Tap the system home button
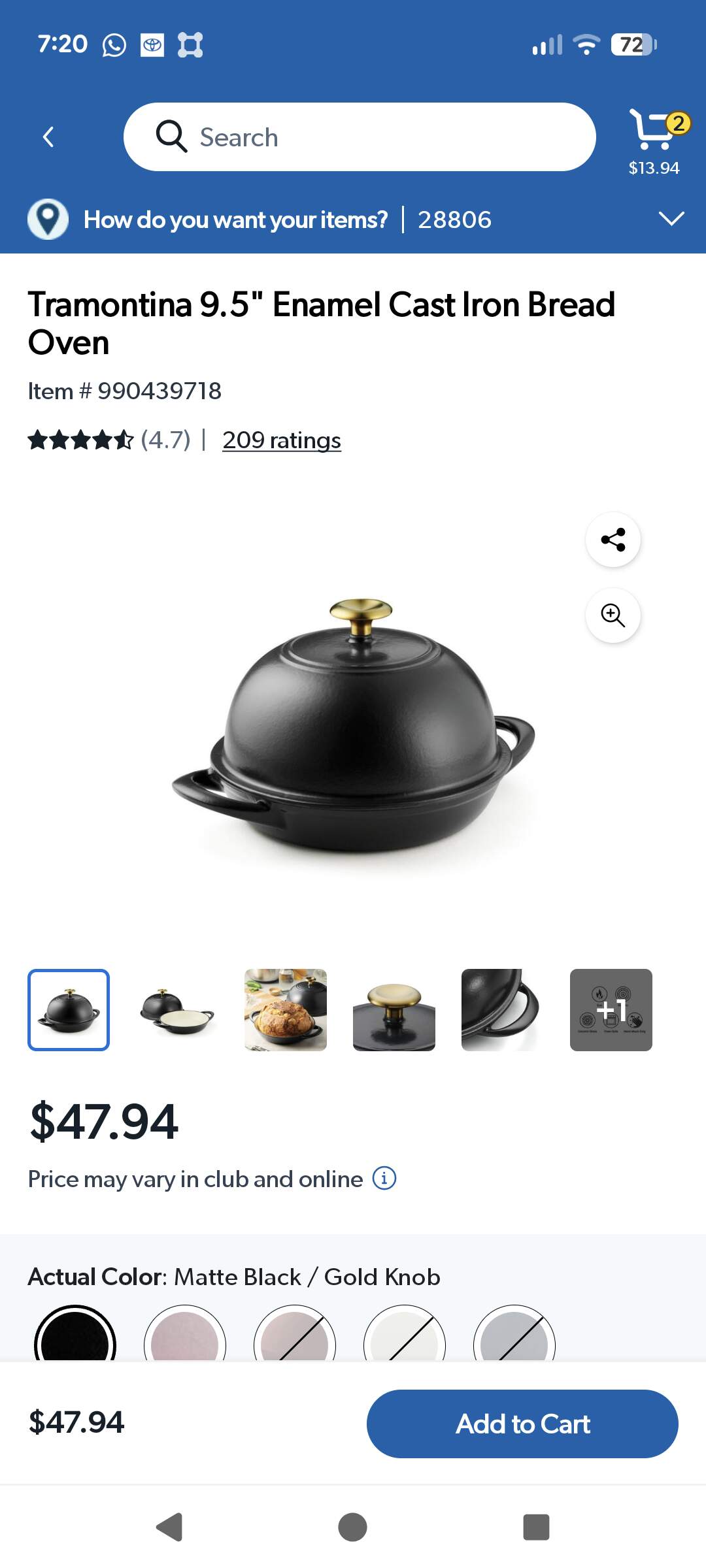The image size is (706, 1568). pos(352,1527)
